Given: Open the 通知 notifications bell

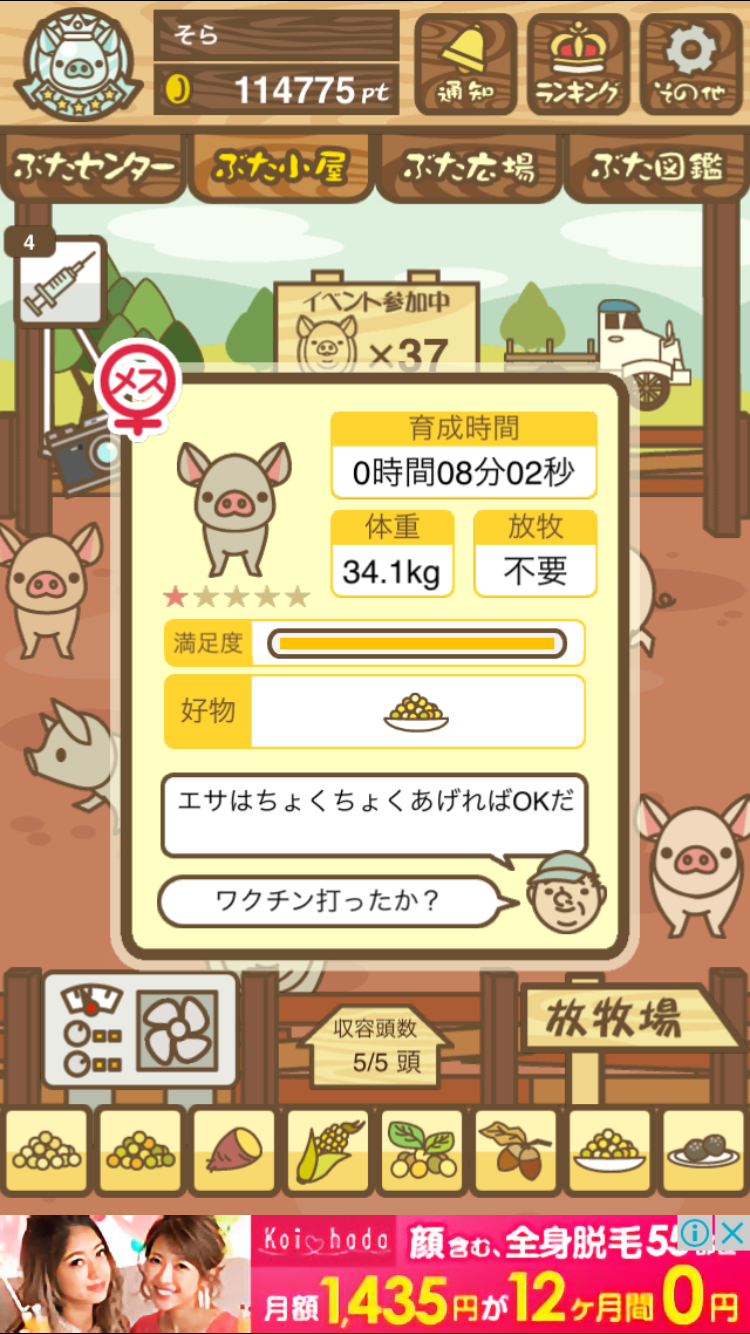Looking at the screenshot, I should (x=466, y=64).
